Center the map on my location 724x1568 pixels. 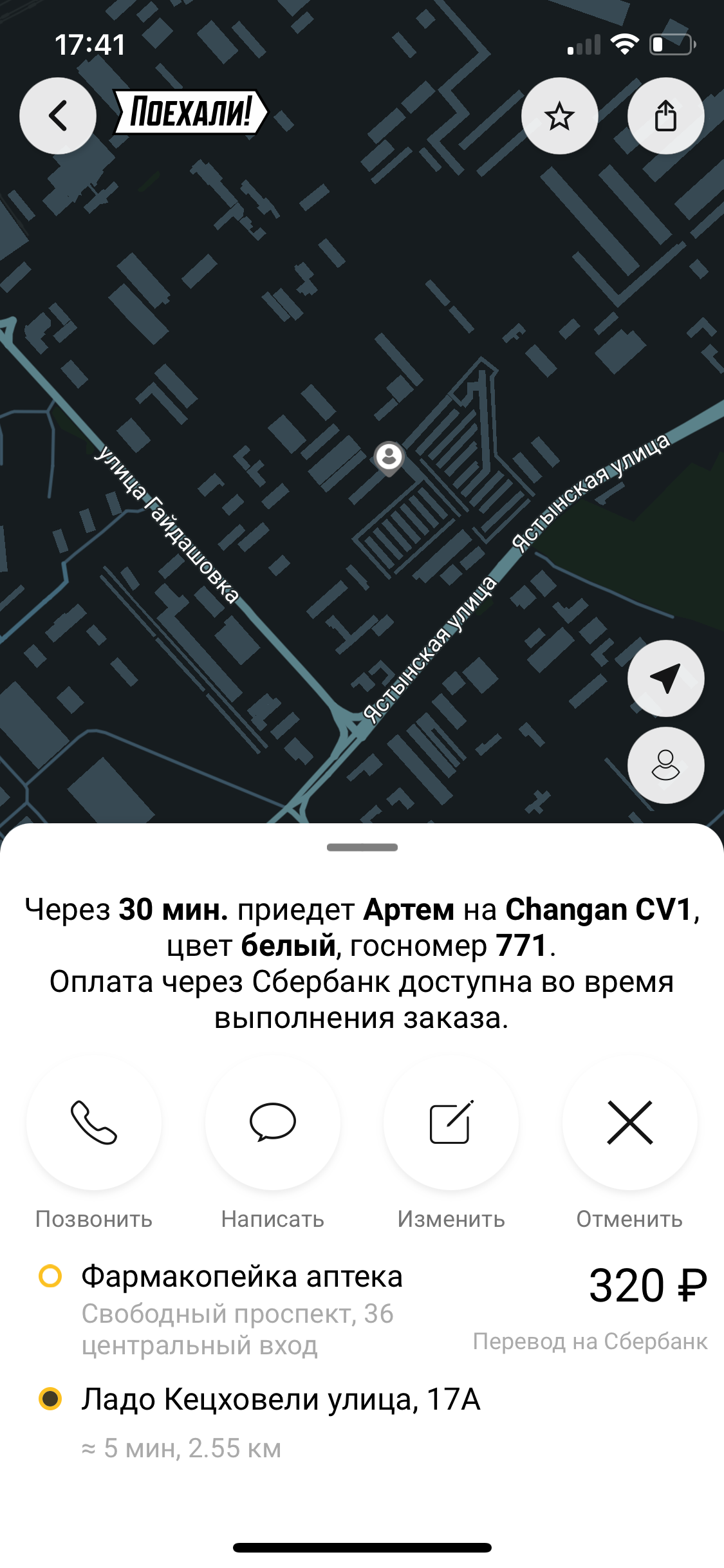[665, 678]
